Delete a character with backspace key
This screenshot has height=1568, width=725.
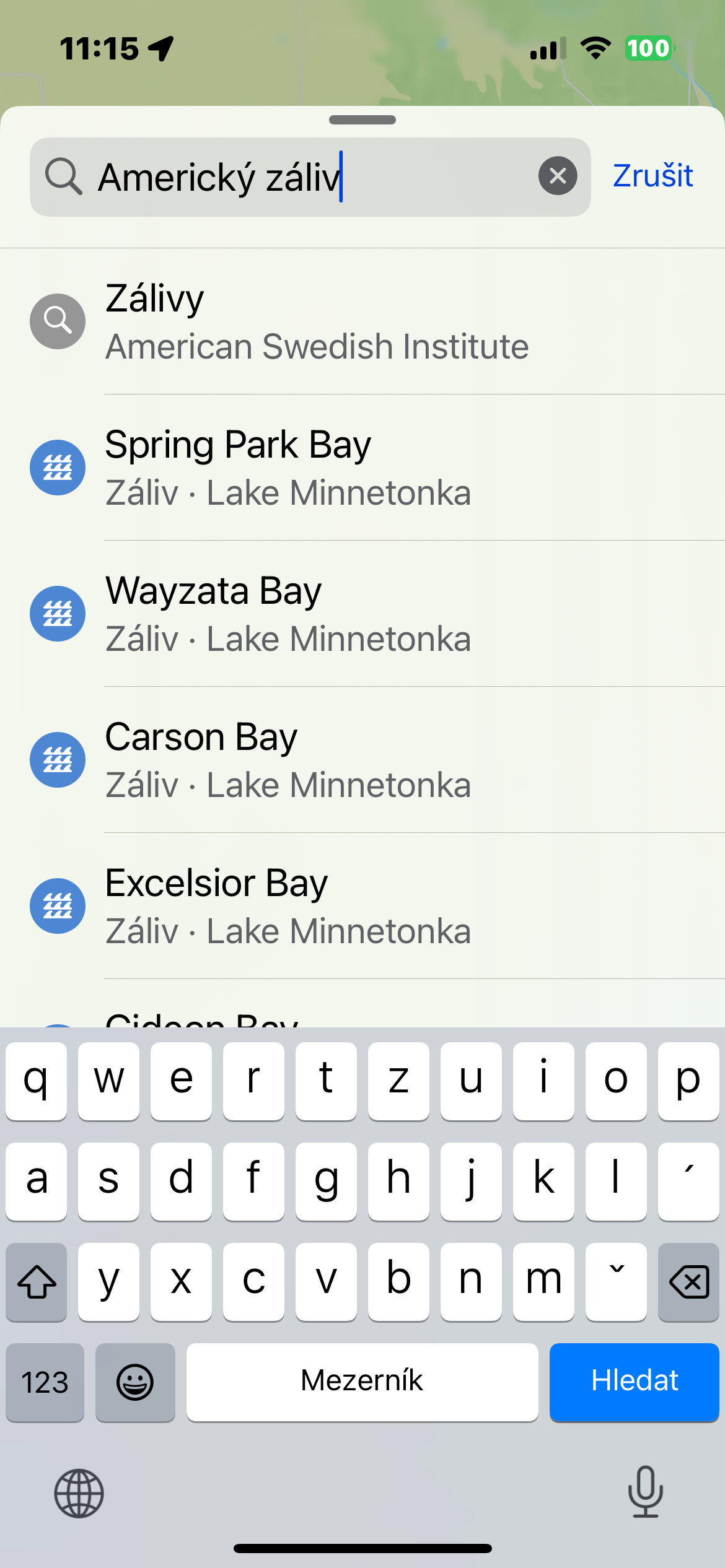[688, 1281]
